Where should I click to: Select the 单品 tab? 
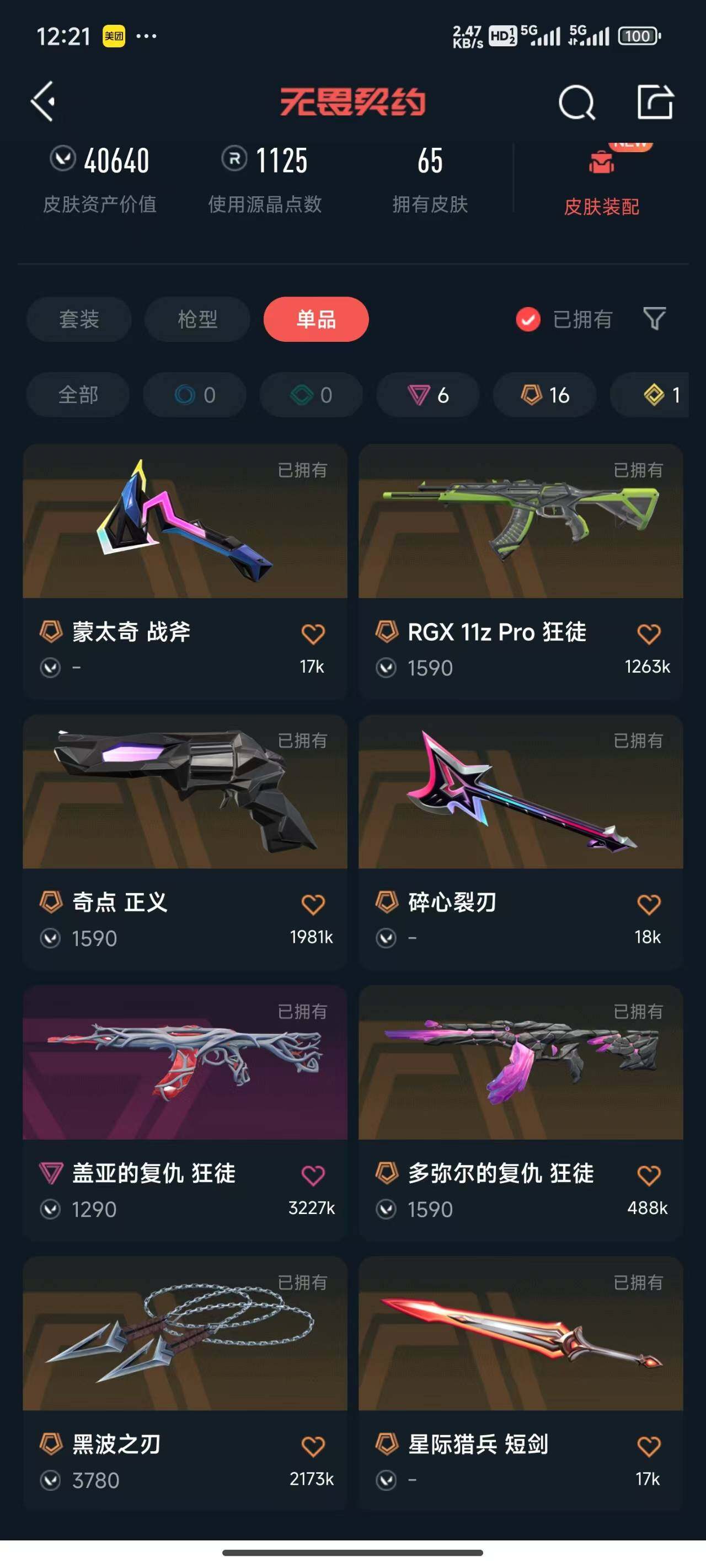(316, 319)
